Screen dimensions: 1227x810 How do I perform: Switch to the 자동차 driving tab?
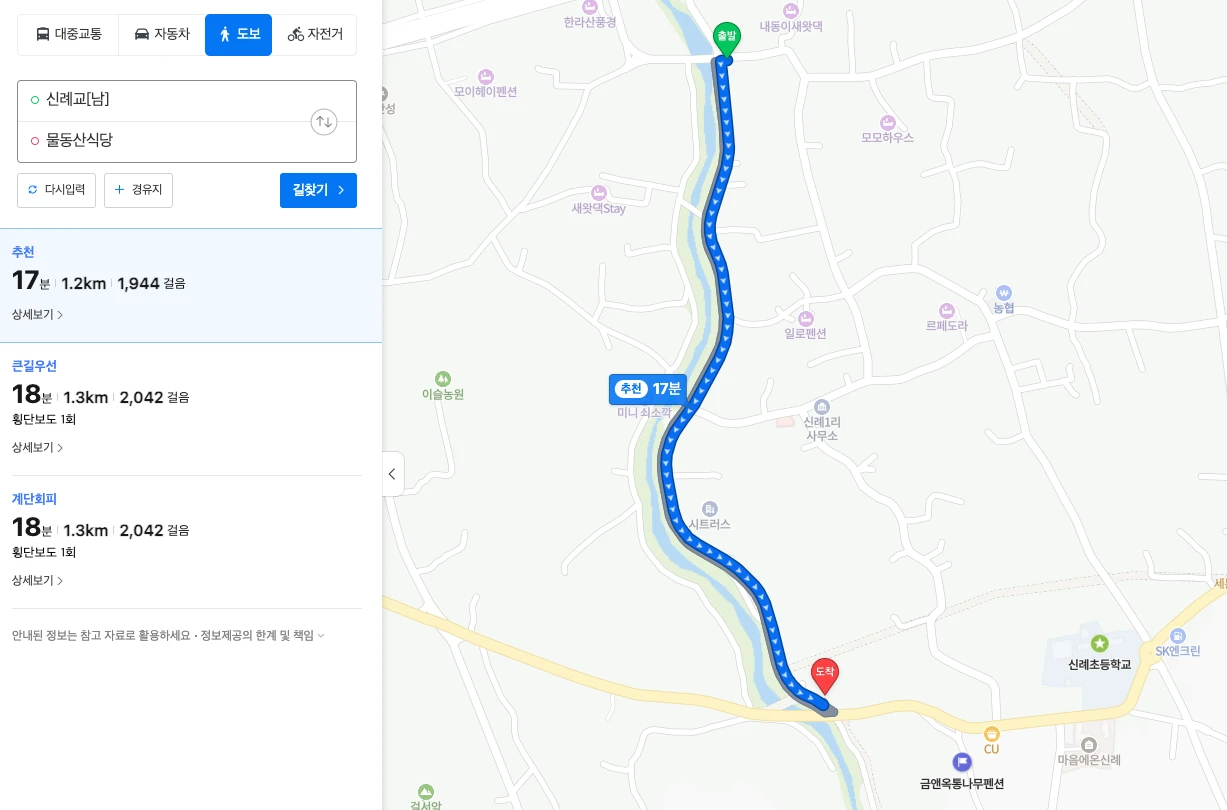point(162,34)
